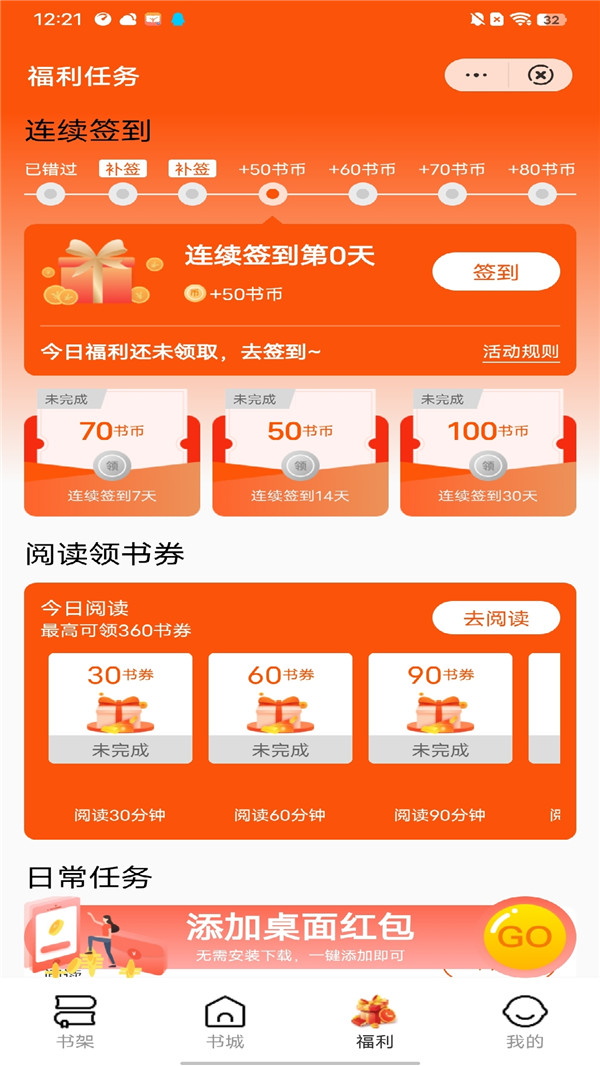Open the 我的 profile tab

[525, 1022]
